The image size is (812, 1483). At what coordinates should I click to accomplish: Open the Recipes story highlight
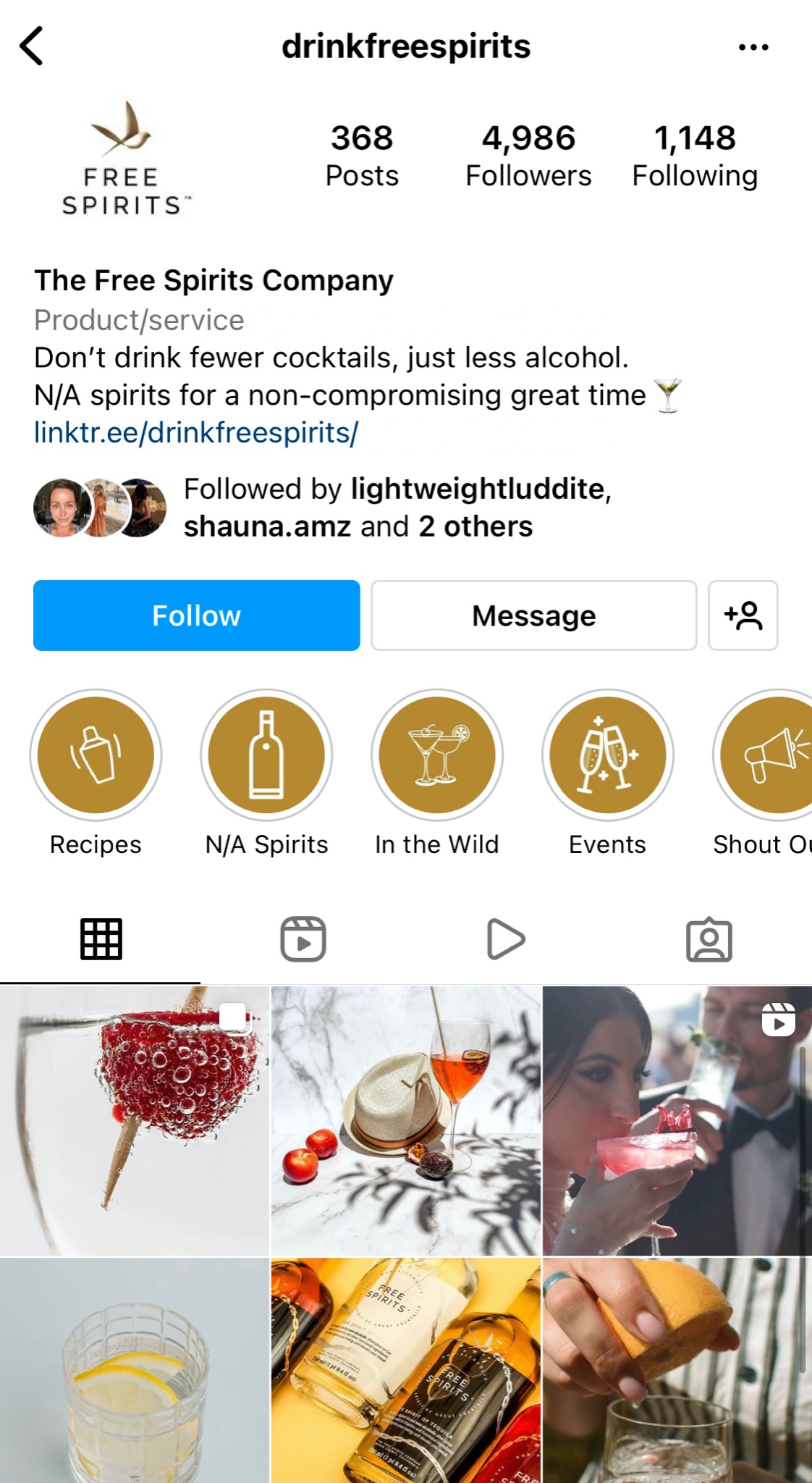96,755
